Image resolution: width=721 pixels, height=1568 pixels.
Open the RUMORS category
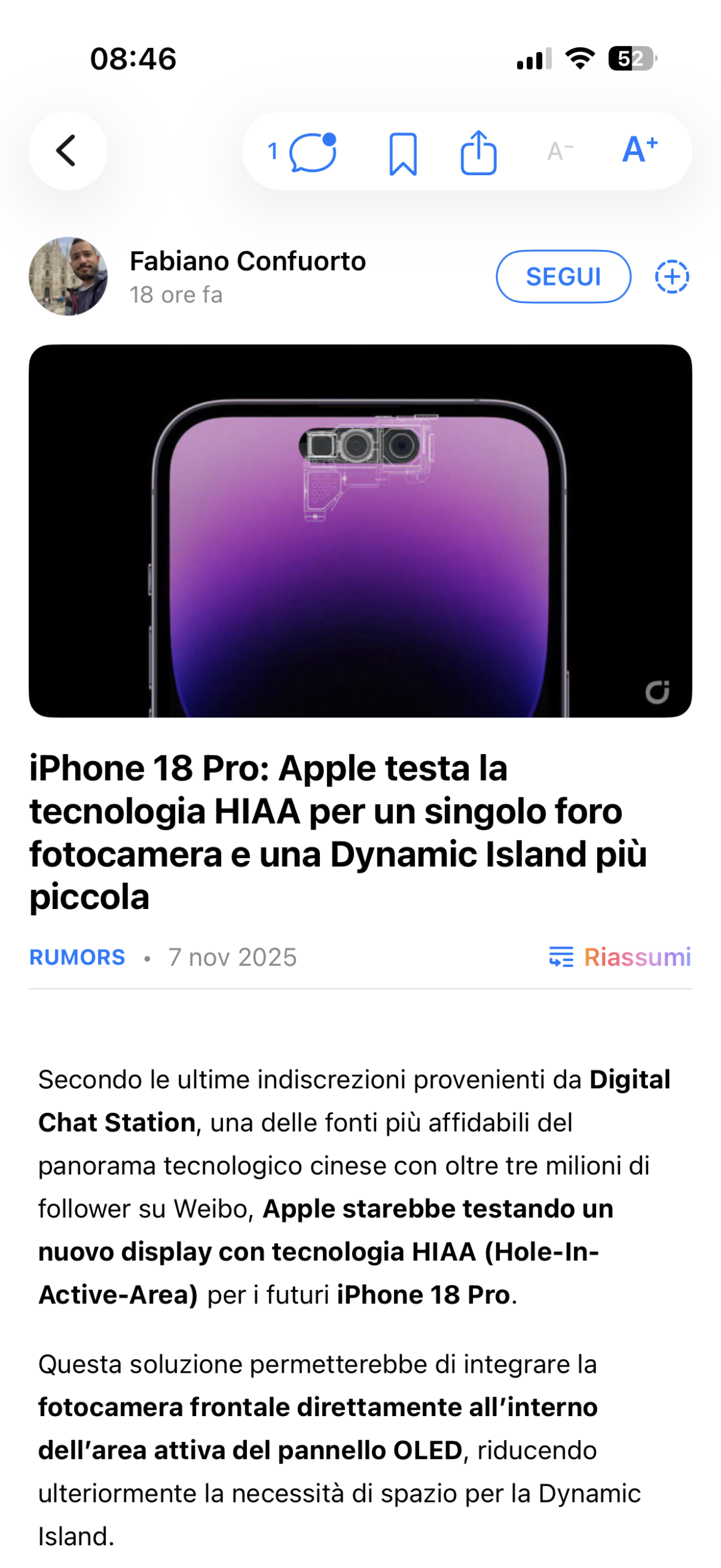(77, 957)
